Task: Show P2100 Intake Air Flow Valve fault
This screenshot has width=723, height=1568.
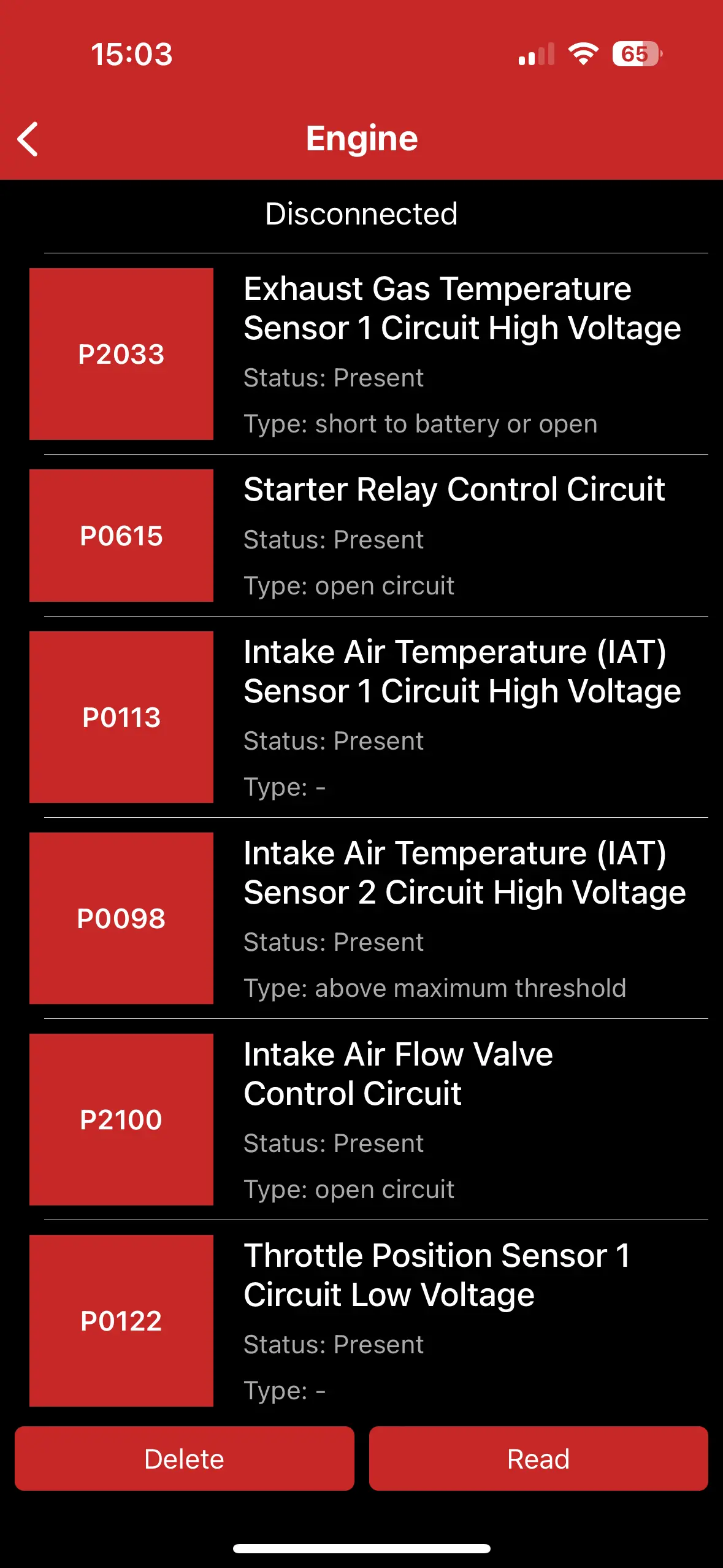Action: coord(368,1120)
